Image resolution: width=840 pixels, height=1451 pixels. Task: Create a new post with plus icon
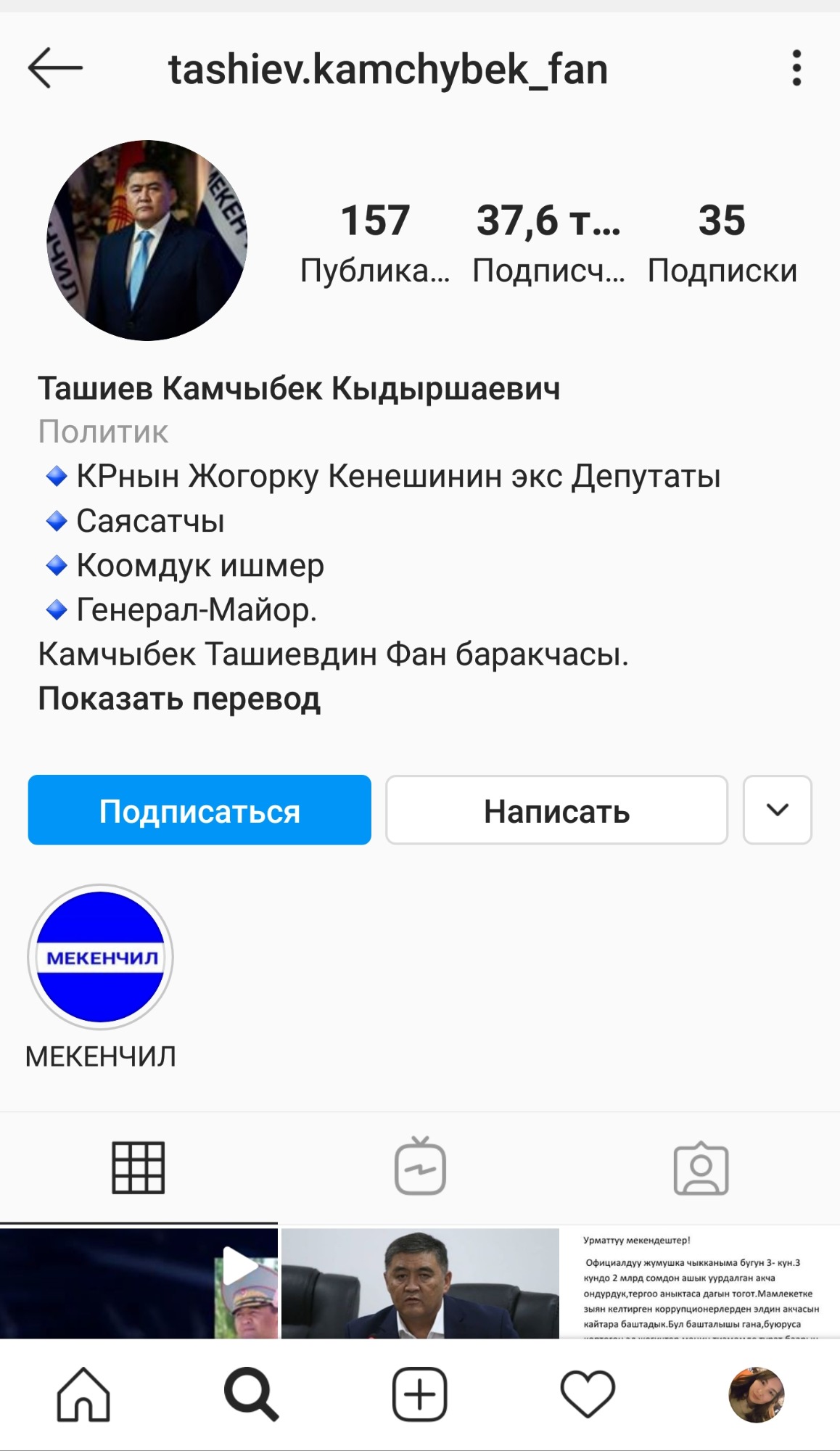[x=419, y=1394]
